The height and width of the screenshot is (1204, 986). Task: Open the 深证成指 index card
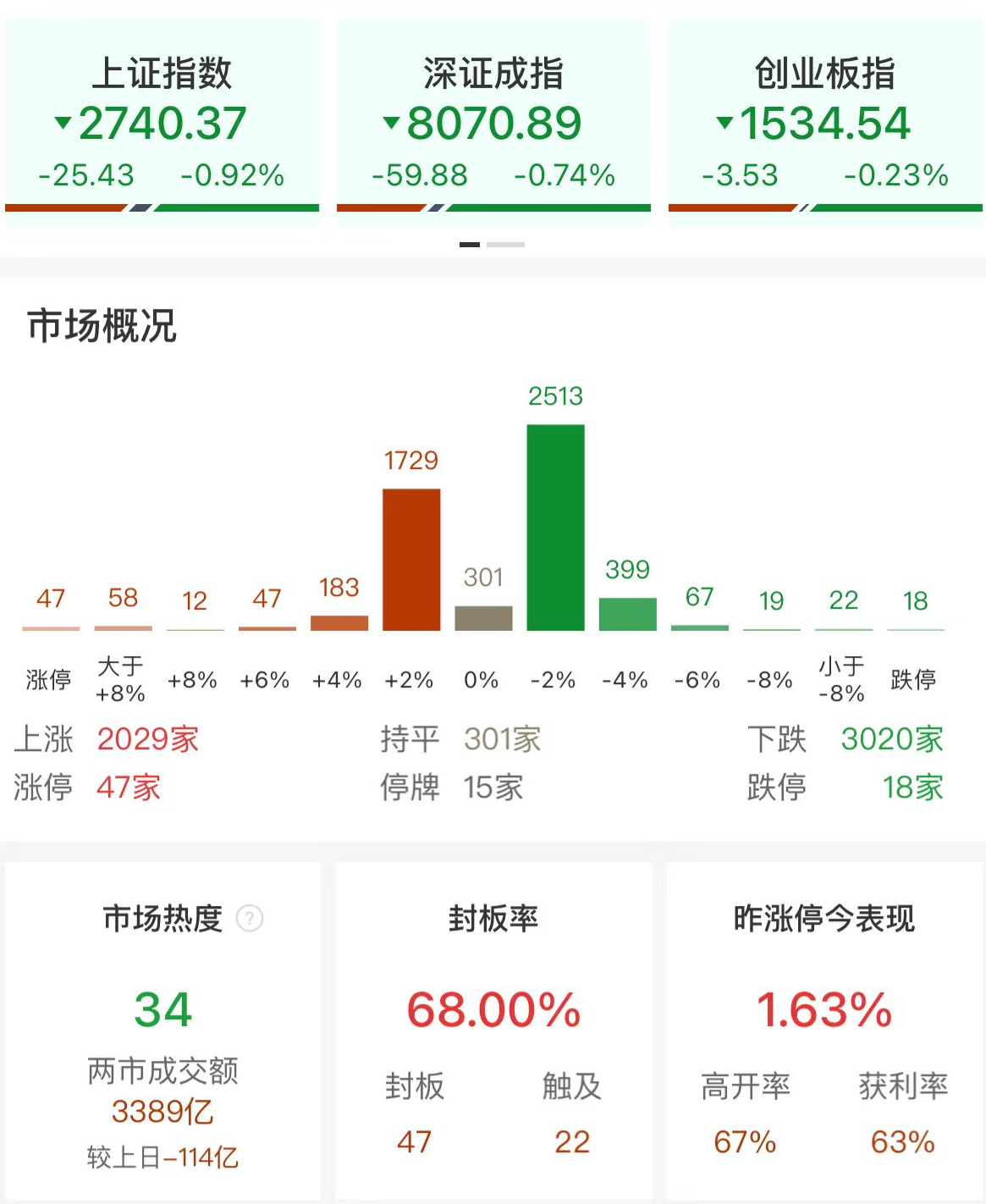(x=493, y=123)
